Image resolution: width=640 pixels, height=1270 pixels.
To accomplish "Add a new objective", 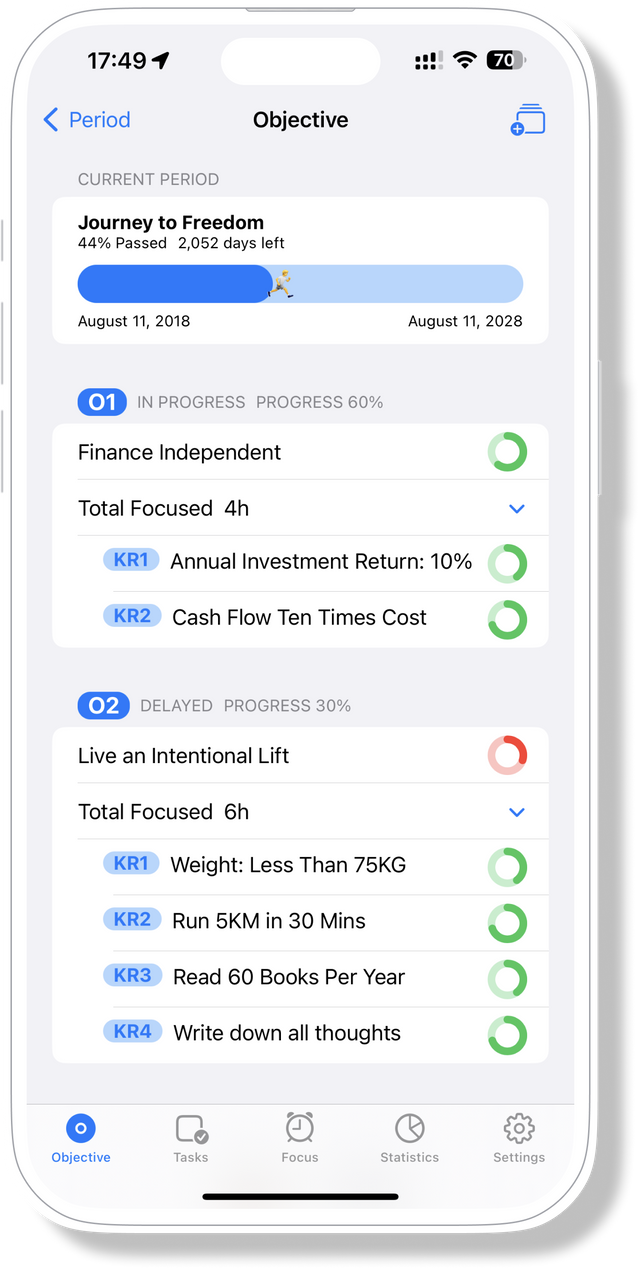I will click(527, 120).
